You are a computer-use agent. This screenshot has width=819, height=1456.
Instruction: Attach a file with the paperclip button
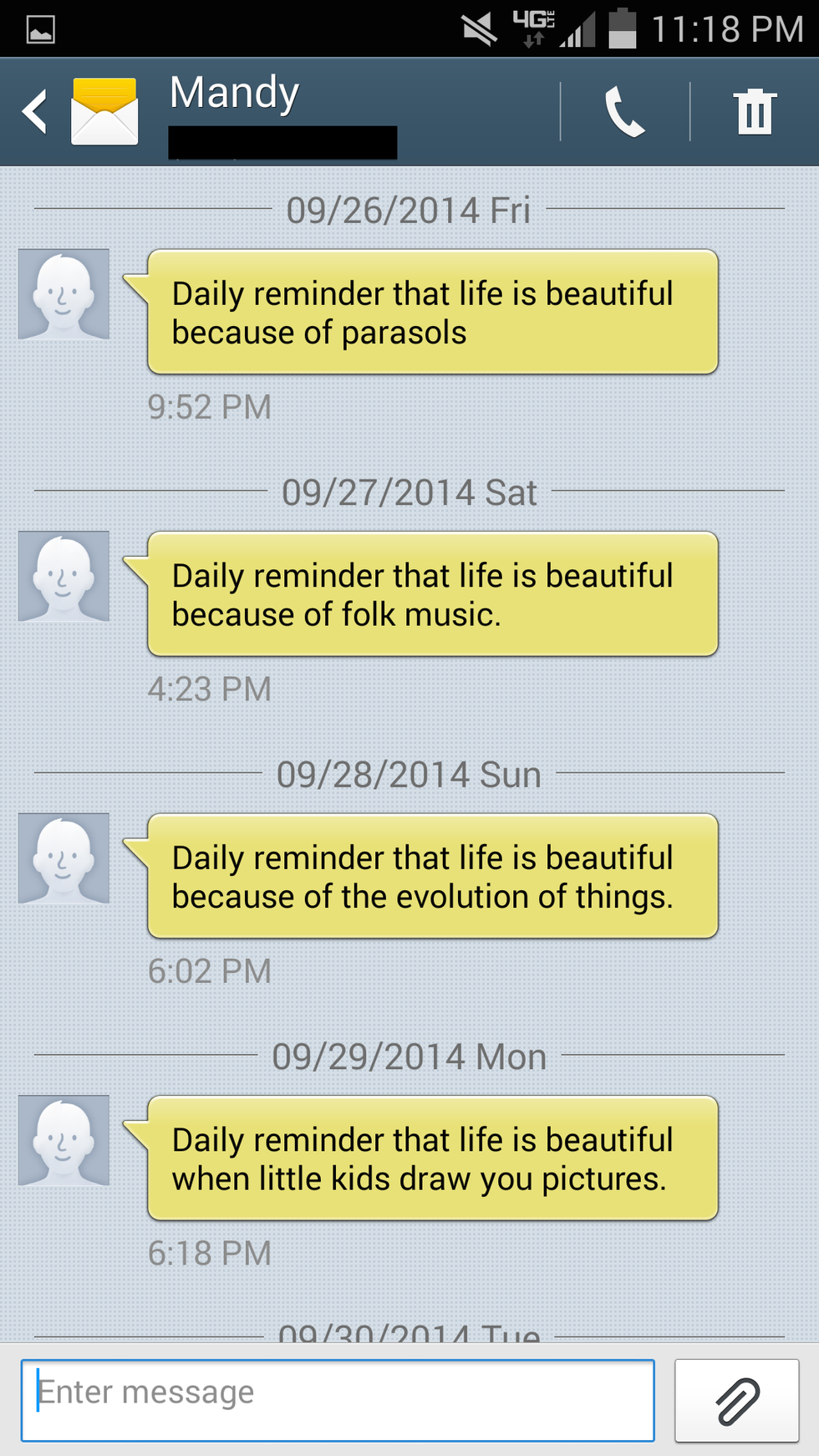point(736,1401)
